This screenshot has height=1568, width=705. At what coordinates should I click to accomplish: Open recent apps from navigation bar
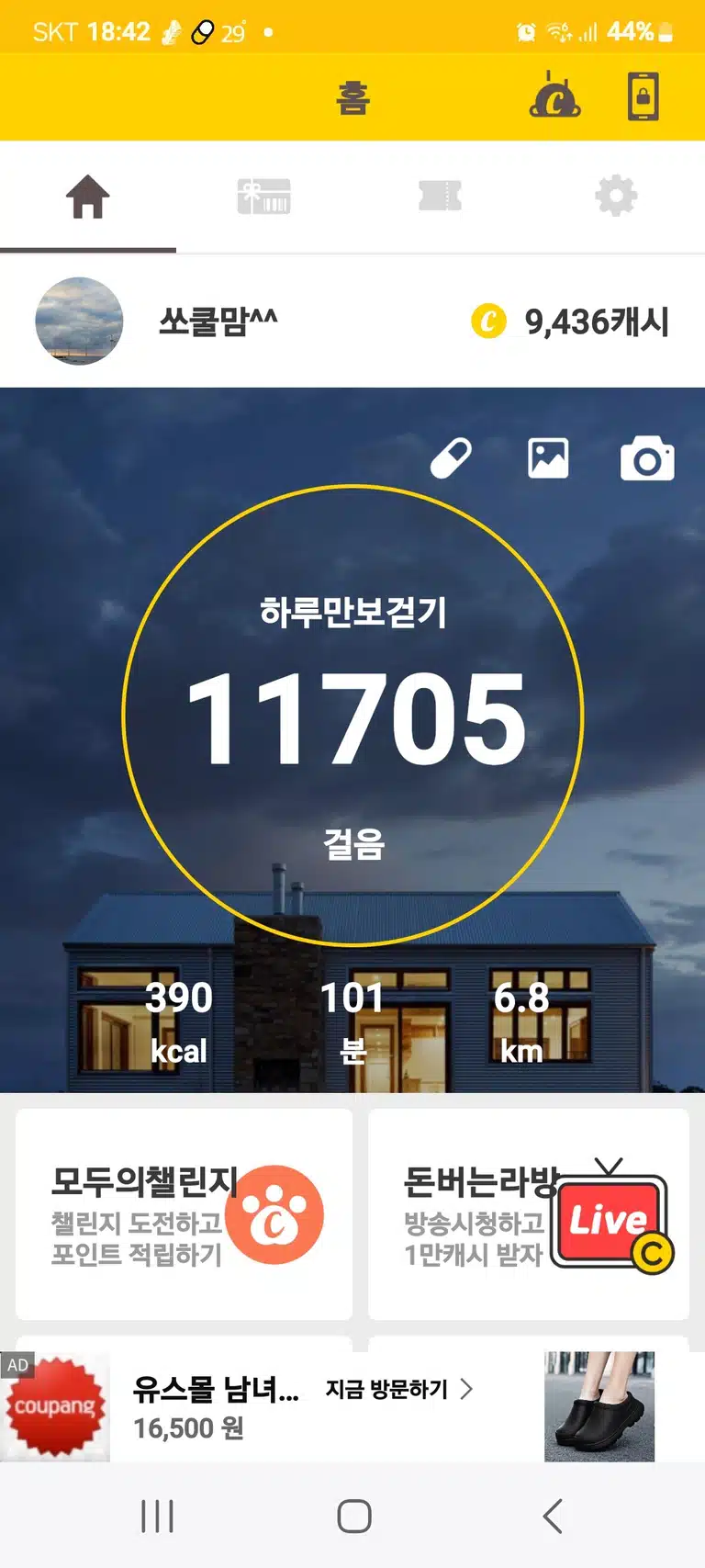tap(157, 1516)
